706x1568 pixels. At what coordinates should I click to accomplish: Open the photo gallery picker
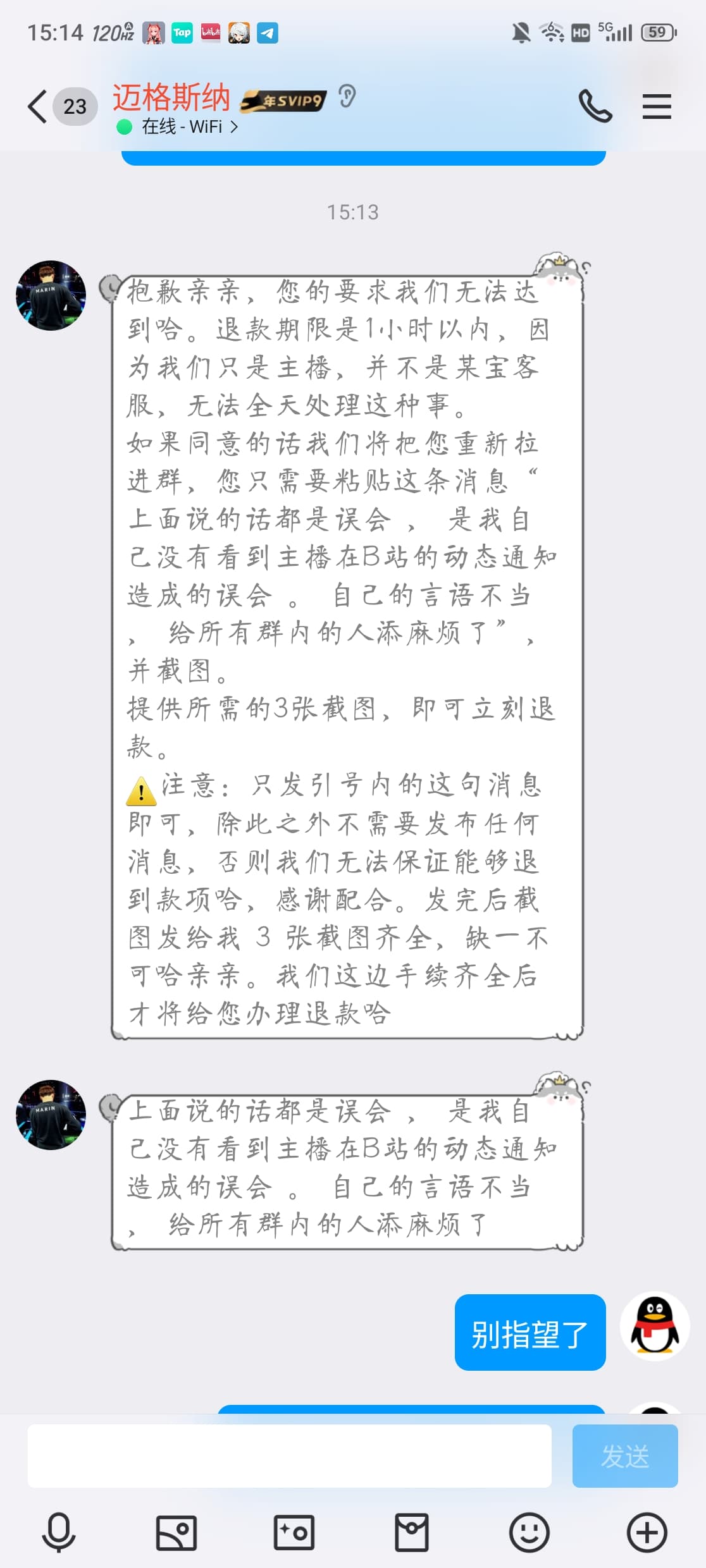176,1533
